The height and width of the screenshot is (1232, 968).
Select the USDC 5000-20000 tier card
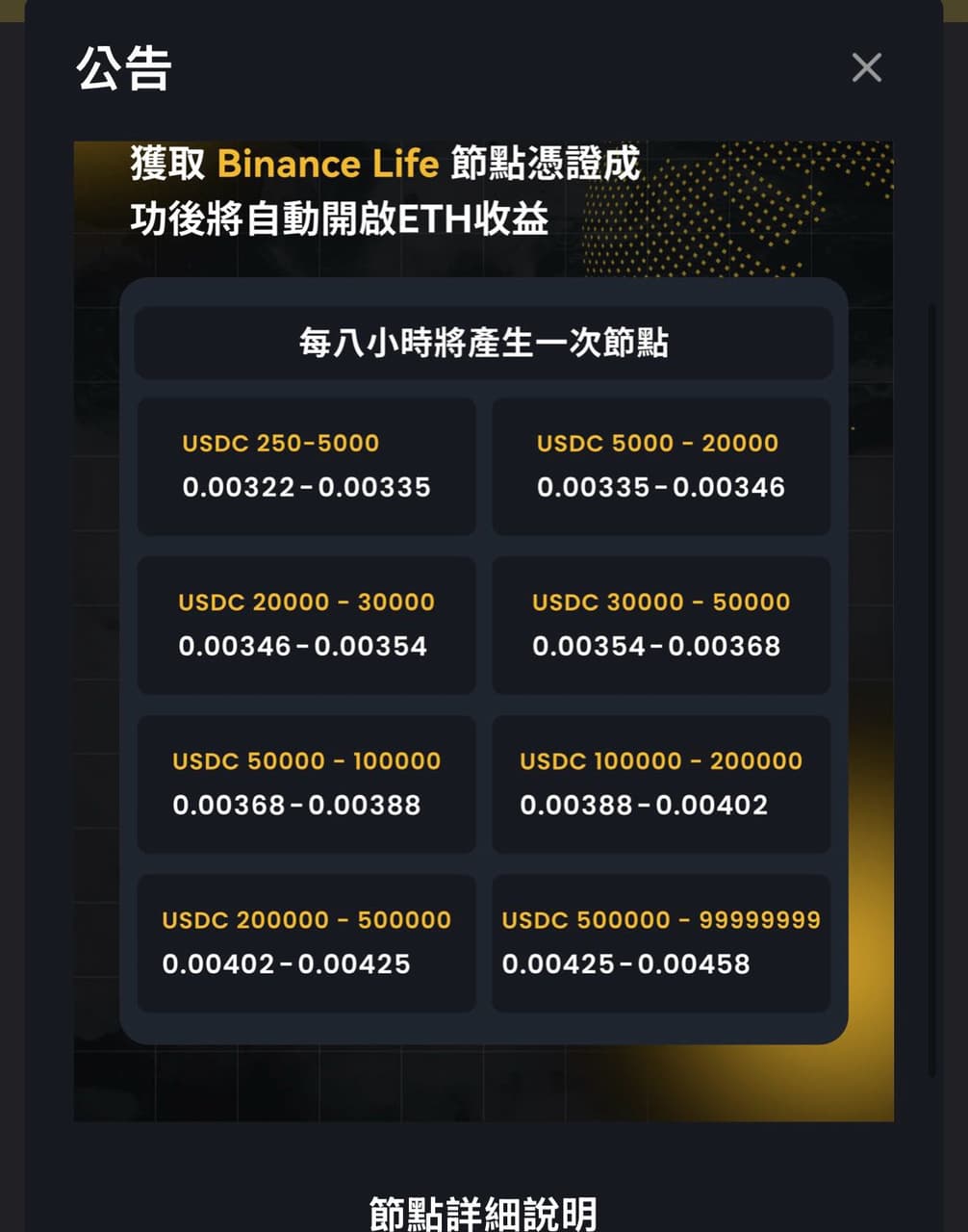click(660, 467)
